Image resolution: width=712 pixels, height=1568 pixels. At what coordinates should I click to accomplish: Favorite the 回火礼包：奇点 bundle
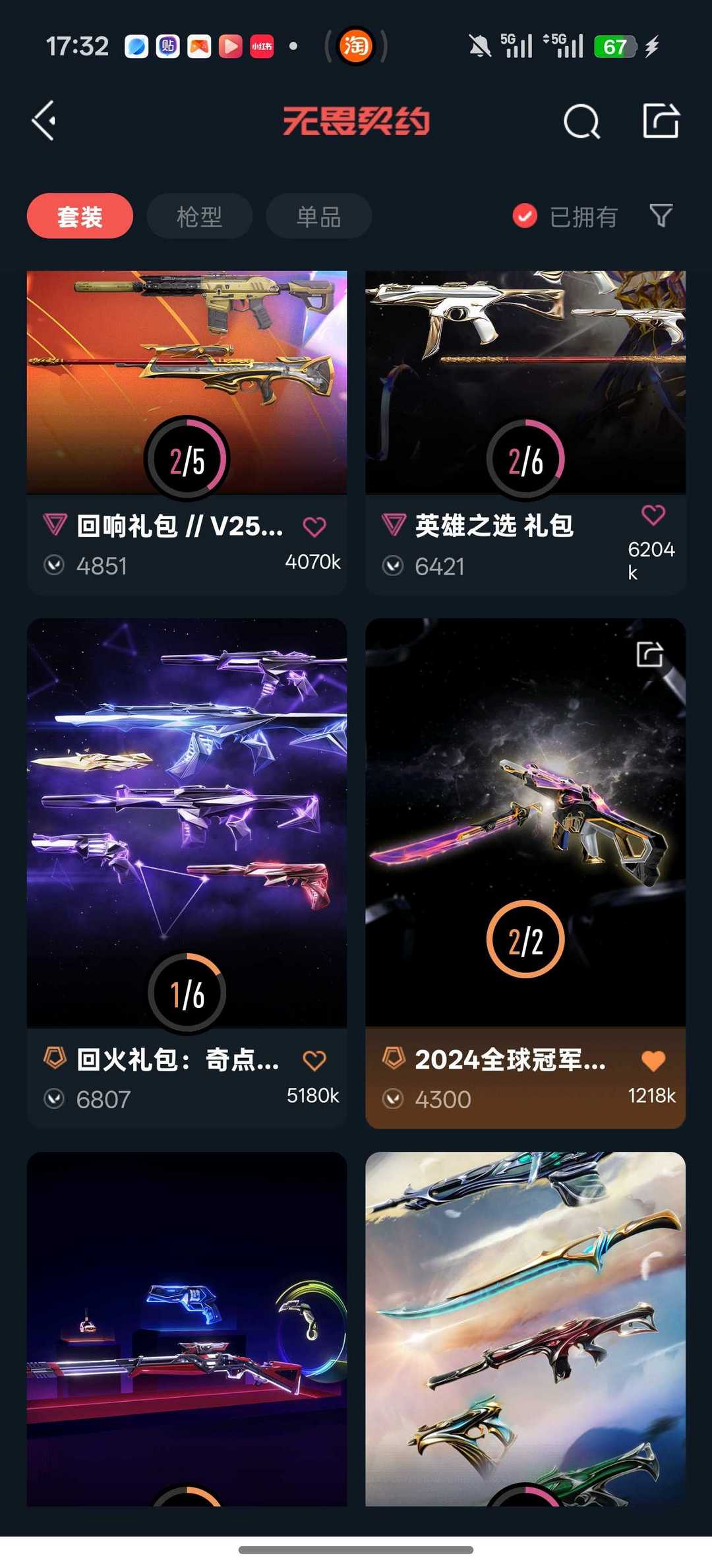[314, 1060]
